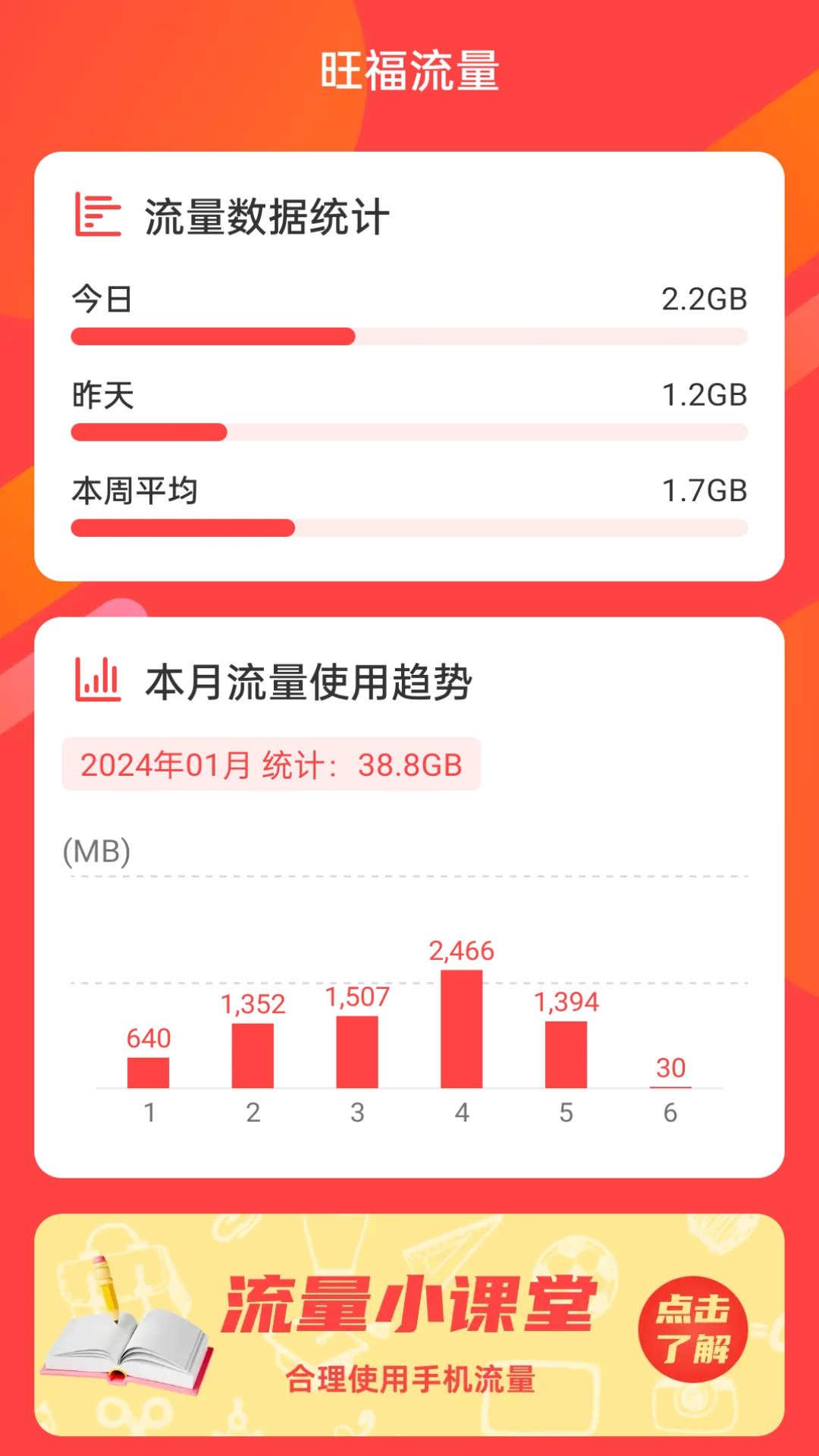Toggle the 今日 usage row
819x1456 pixels.
pyautogui.click(x=409, y=315)
